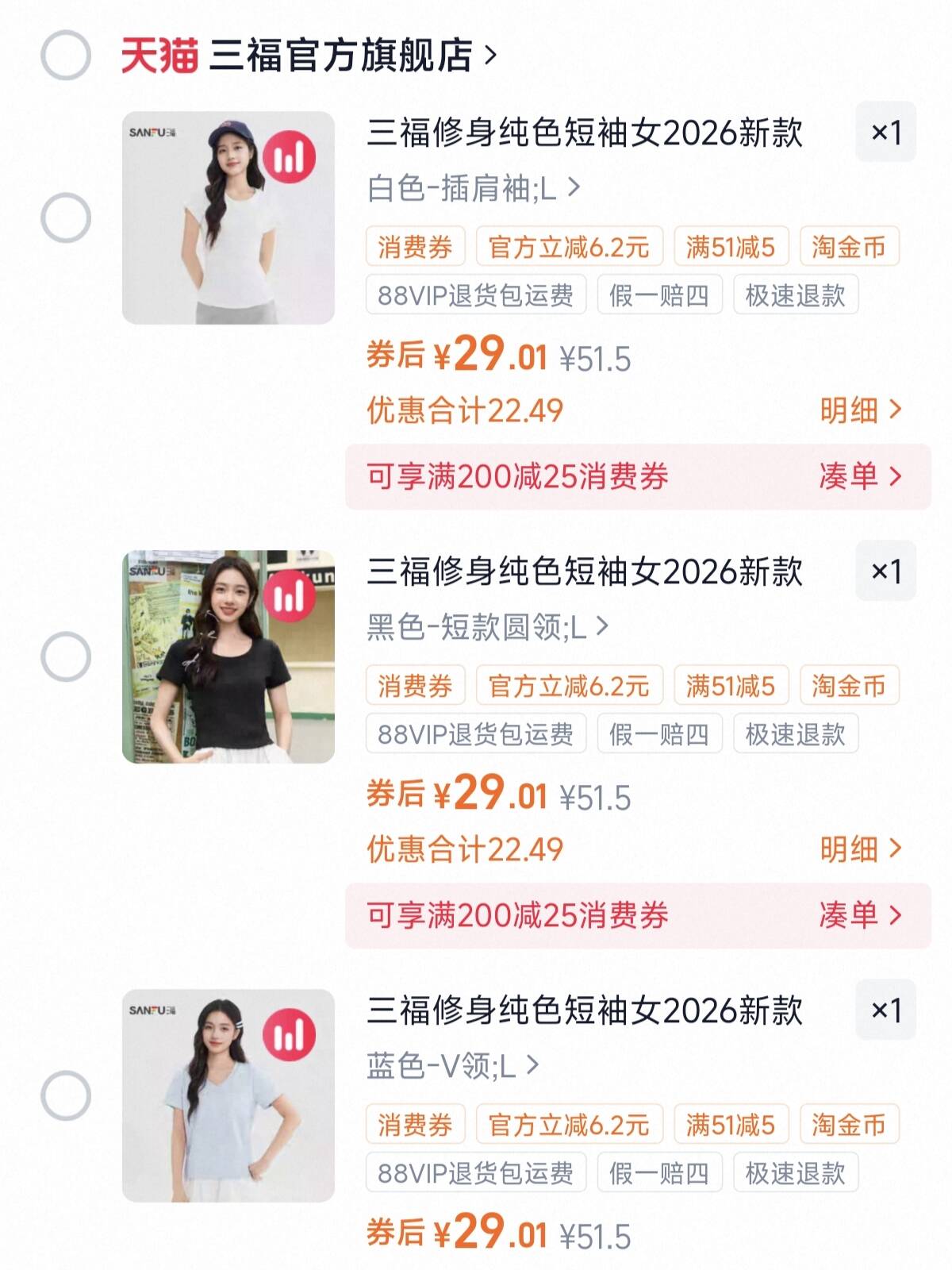Select the 黑色-短款圆领 item checkbox
Viewport: 952px width, 1270px height.
coord(66,656)
